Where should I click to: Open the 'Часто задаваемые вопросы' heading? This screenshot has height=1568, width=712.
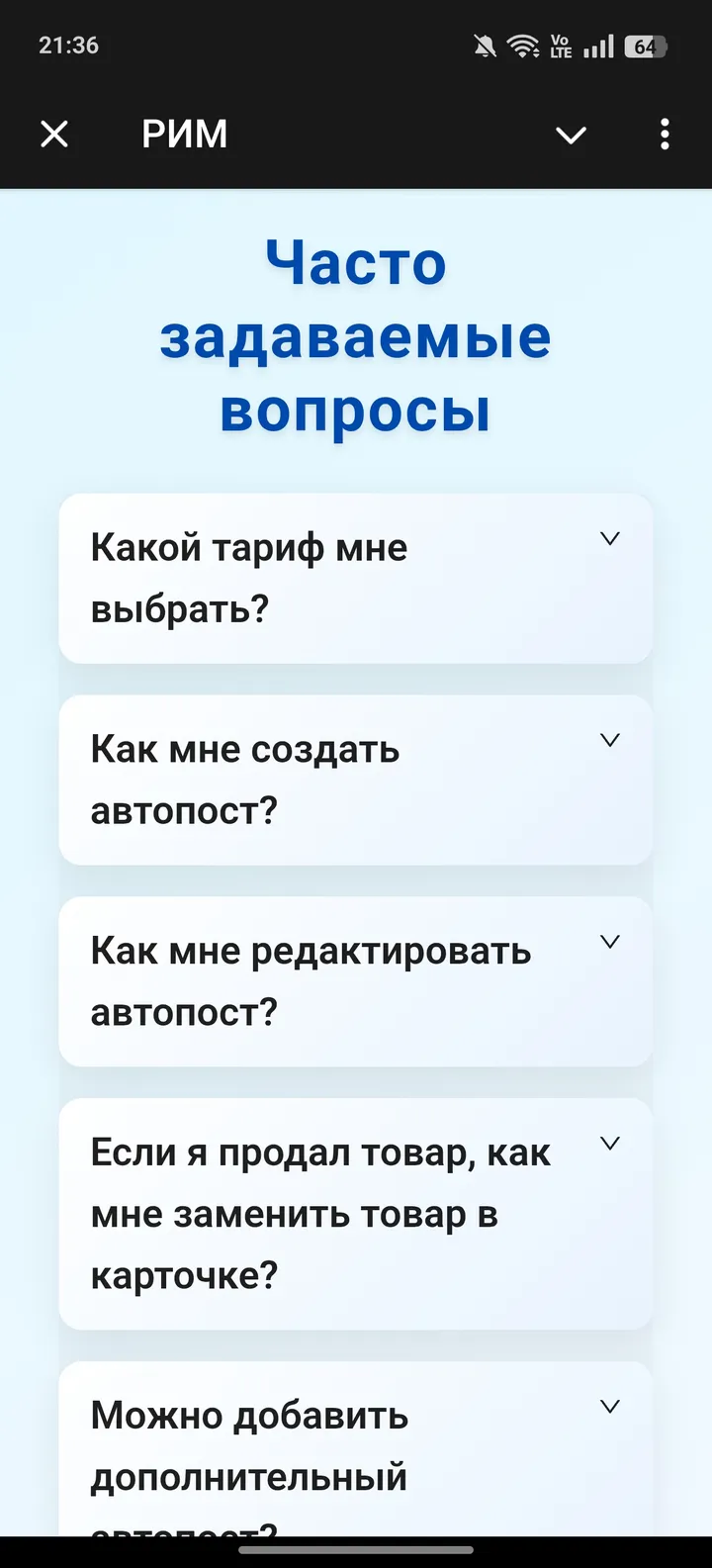pos(356,336)
